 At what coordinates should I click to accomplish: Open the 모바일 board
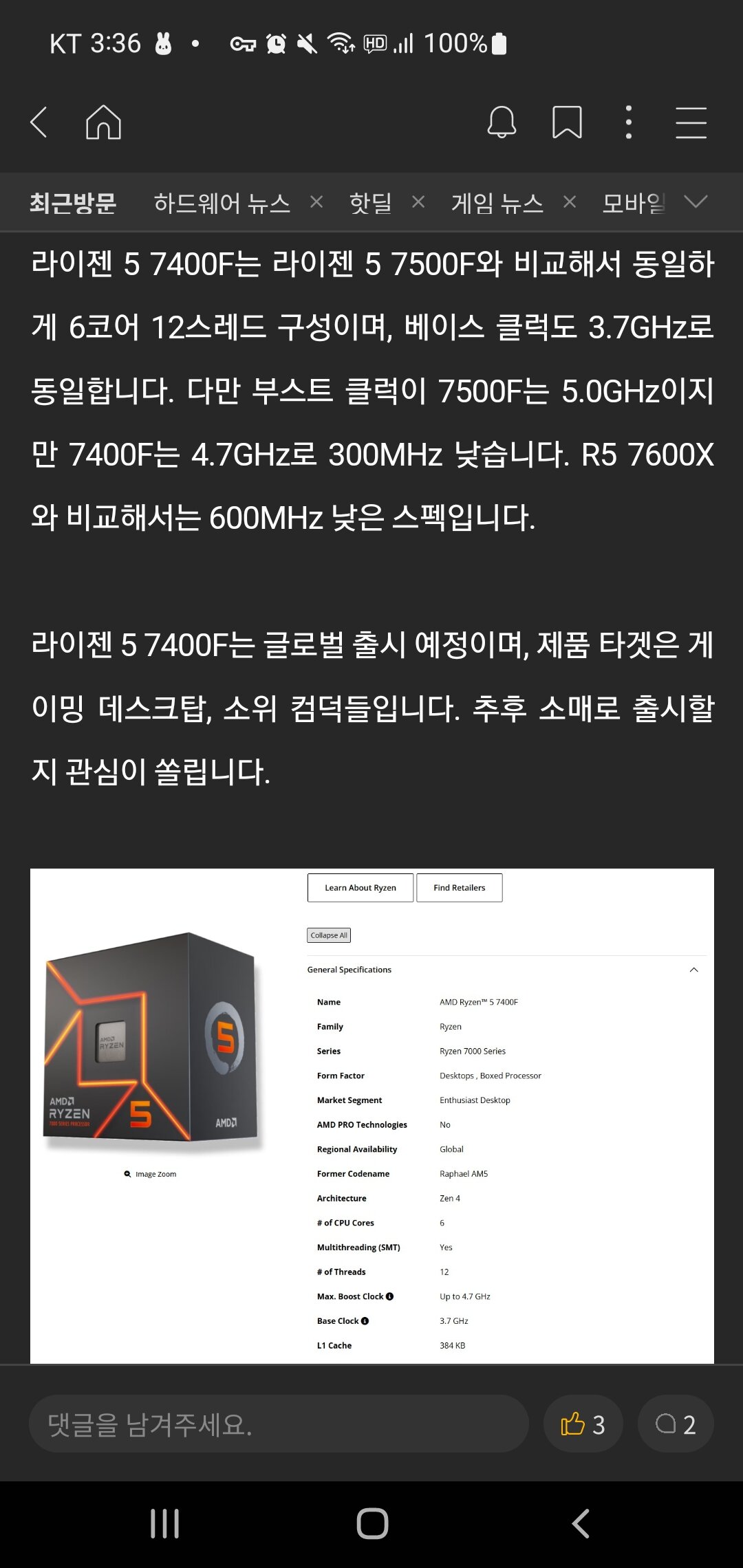coord(633,203)
